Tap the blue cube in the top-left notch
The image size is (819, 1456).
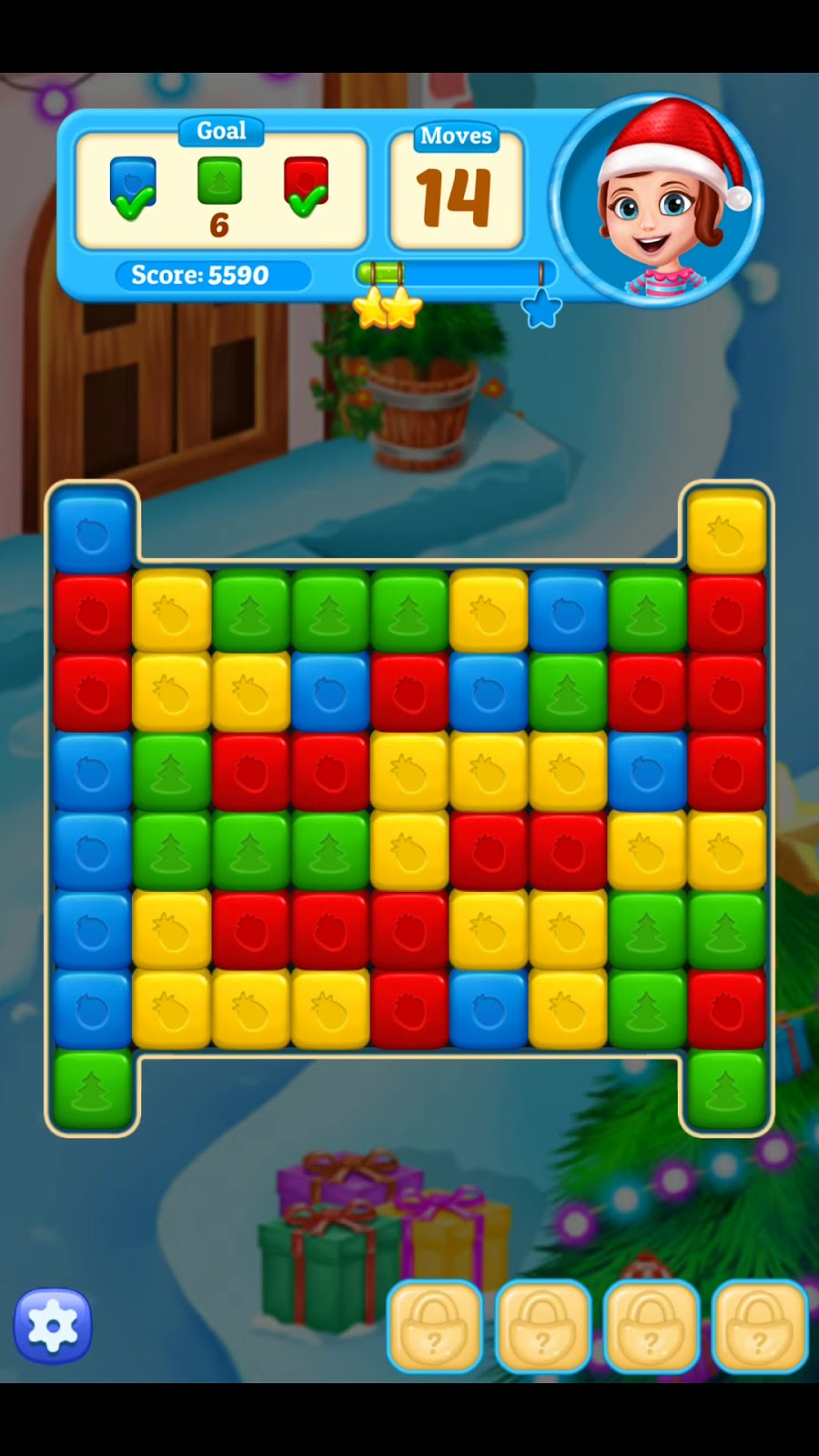92,533
